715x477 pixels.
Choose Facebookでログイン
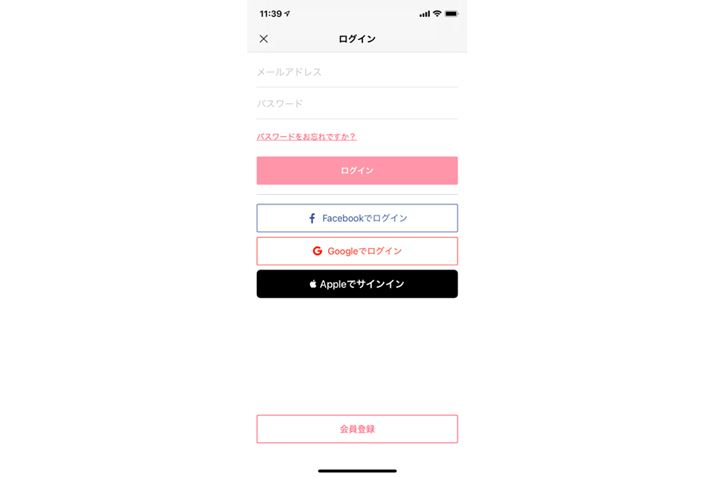point(357,218)
